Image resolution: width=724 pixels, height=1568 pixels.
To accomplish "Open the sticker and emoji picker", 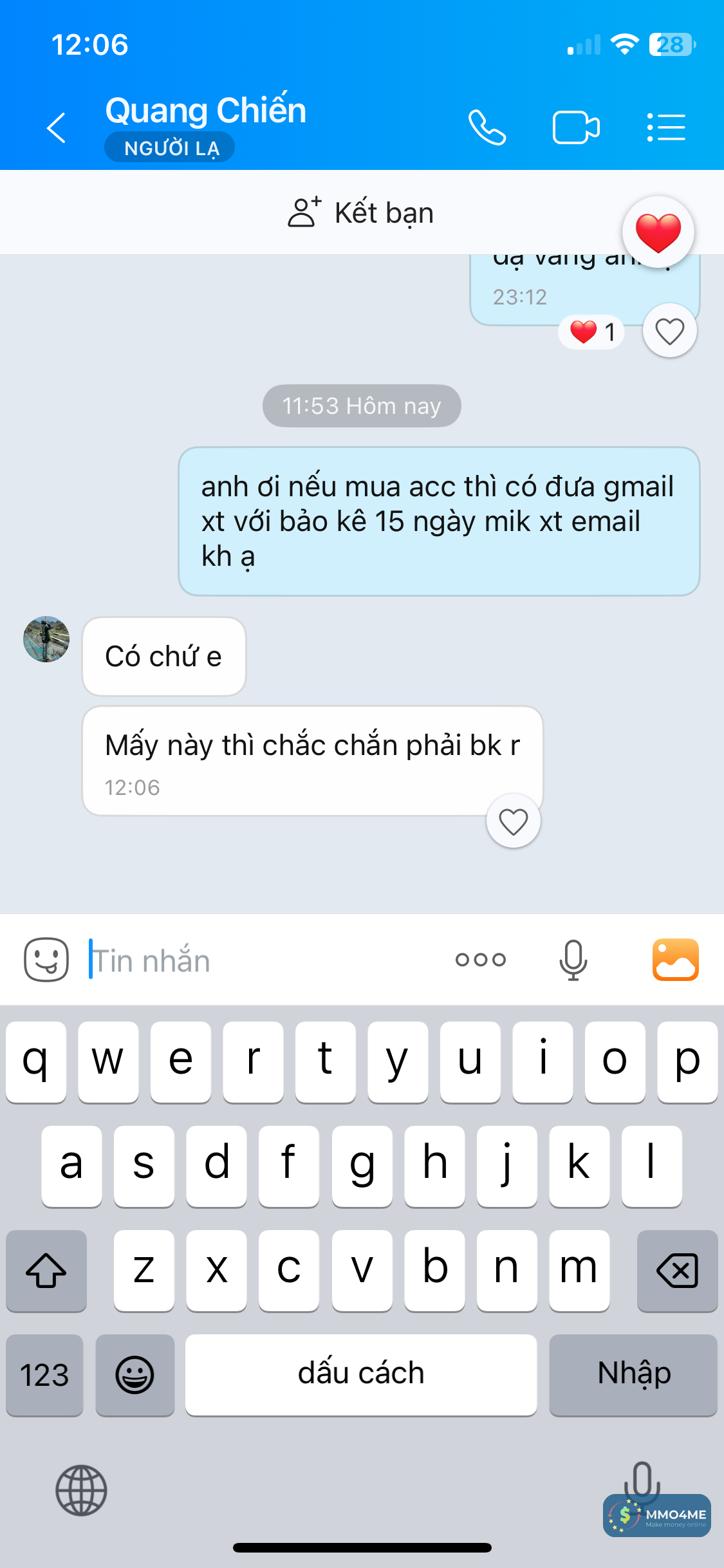I will [46, 959].
